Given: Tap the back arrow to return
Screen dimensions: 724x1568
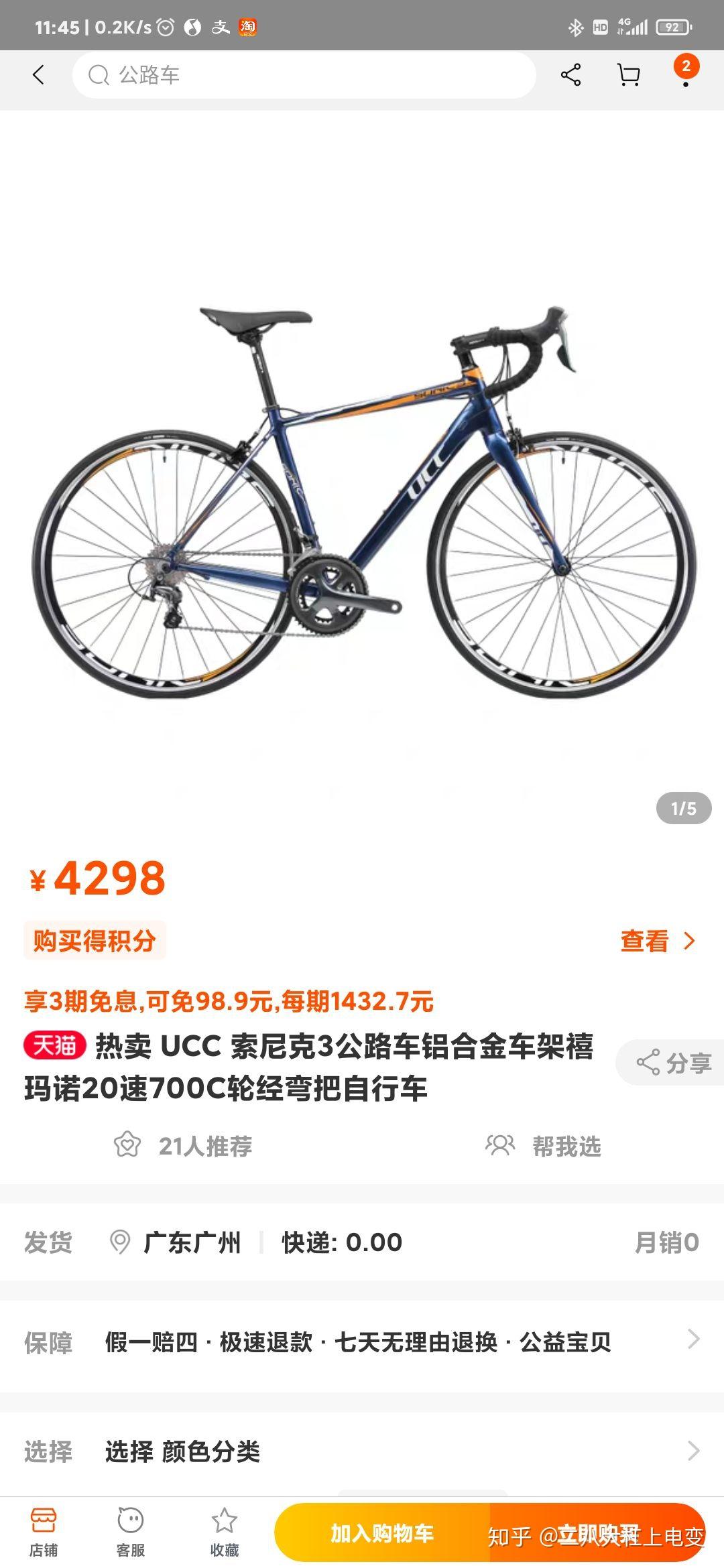Looking at the screenshot, I should click(x=40, y=76).
